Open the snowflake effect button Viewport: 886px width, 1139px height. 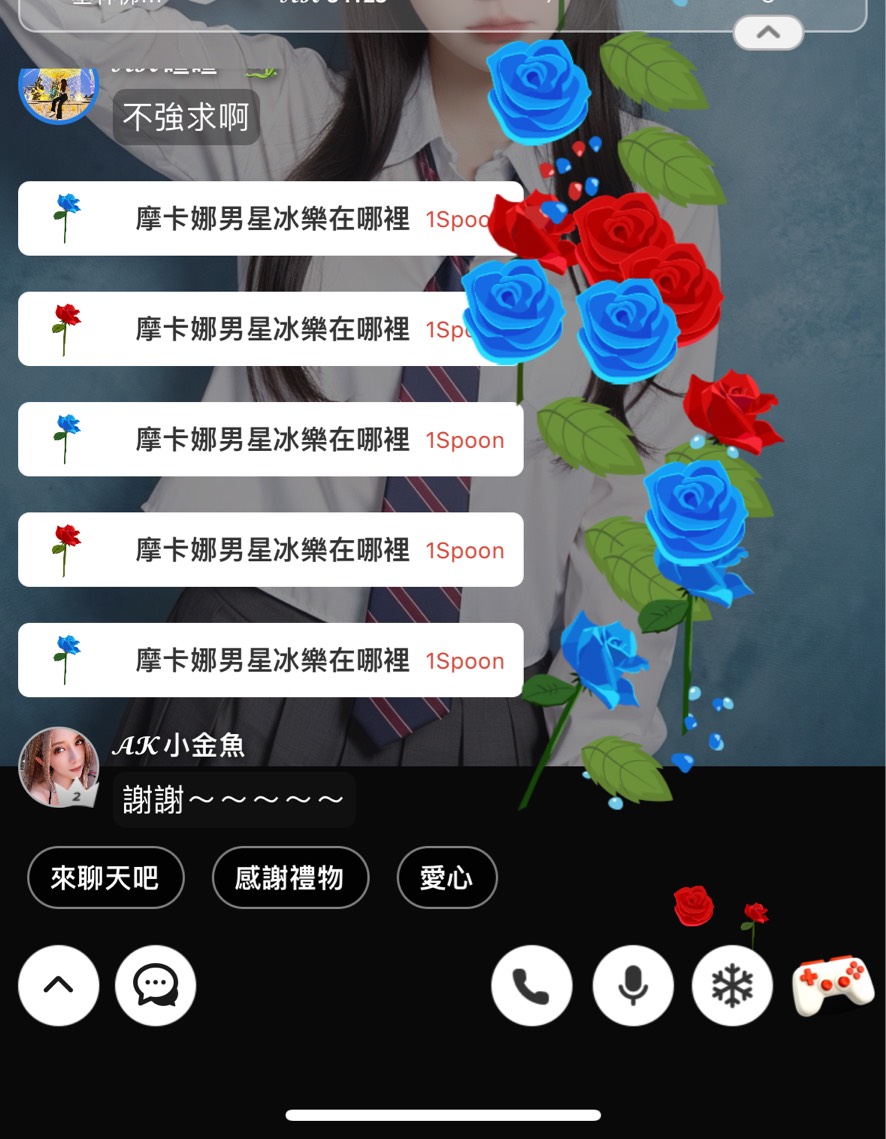click(732, 986)
